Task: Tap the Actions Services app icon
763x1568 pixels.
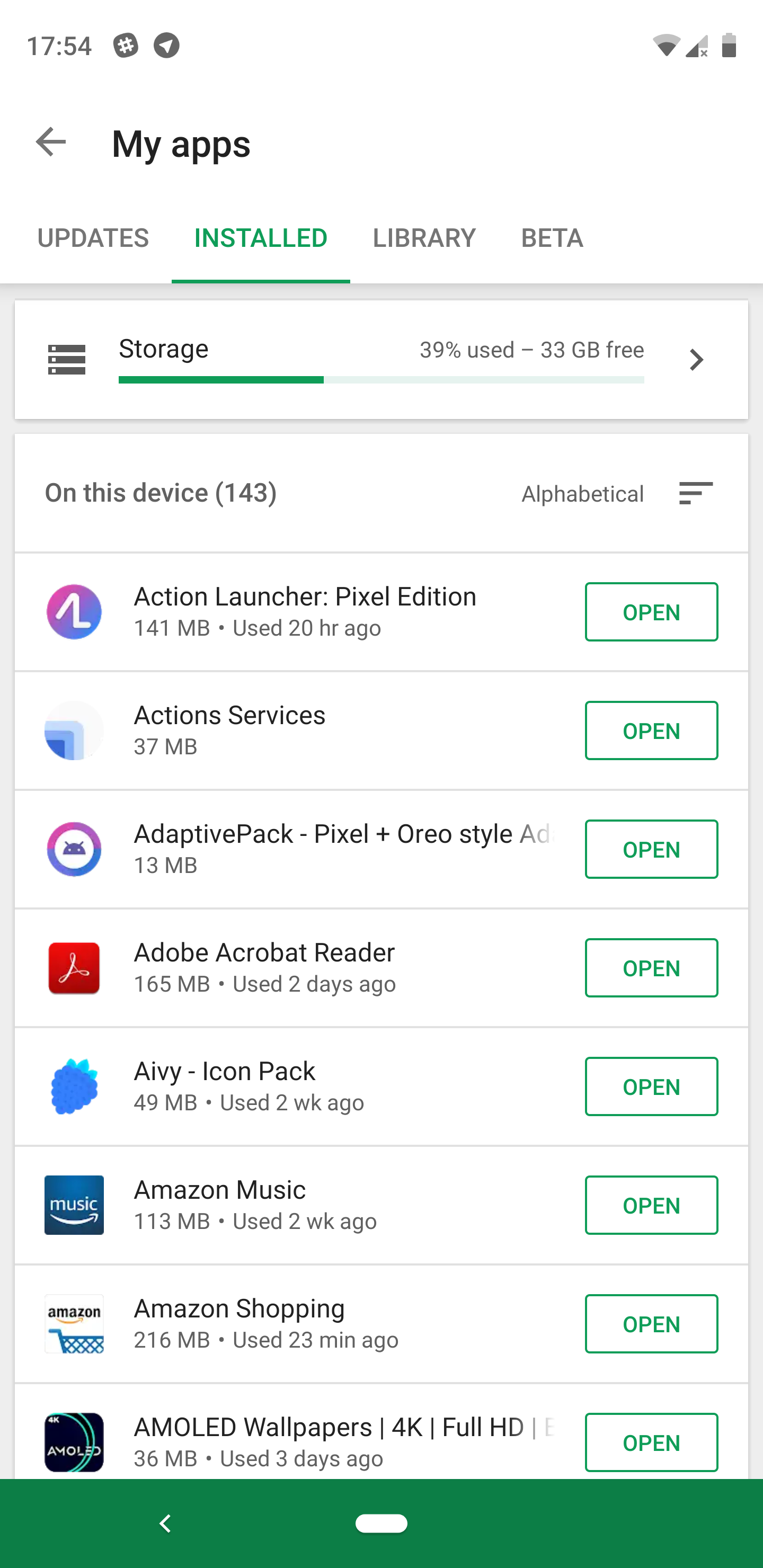Action: pyautogui.click(x=74, y=730)
